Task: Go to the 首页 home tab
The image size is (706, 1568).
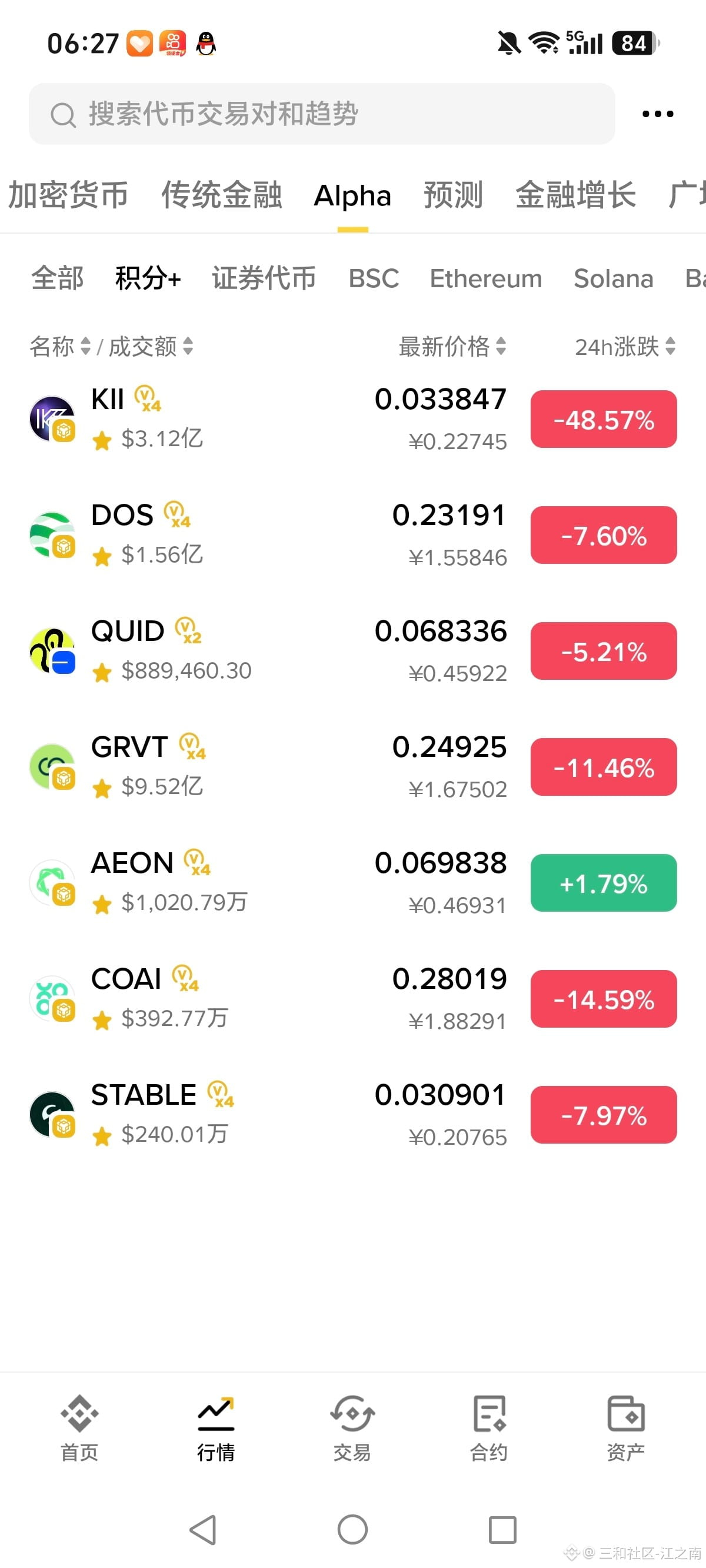Action: pos(79,1428)
